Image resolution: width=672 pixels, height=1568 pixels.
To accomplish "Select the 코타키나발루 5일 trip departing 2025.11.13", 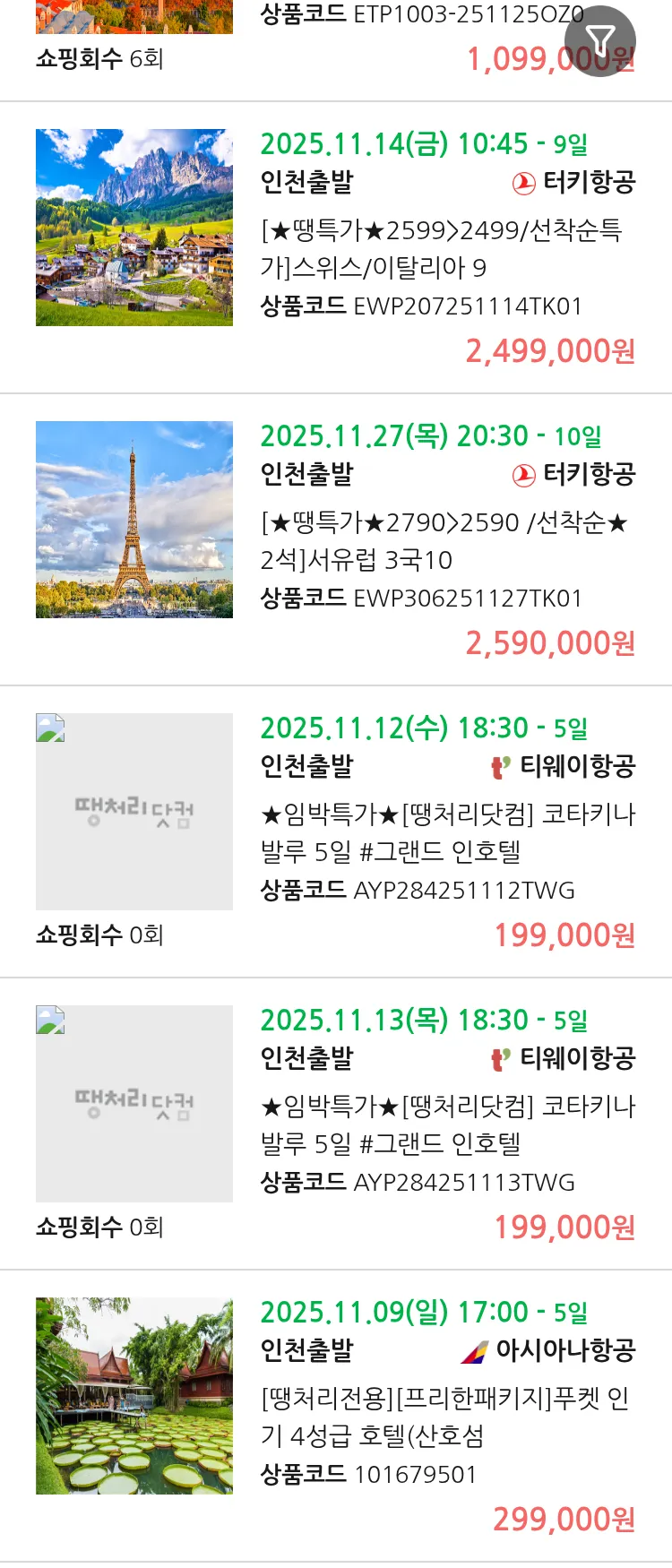I will click(447, 1125).
